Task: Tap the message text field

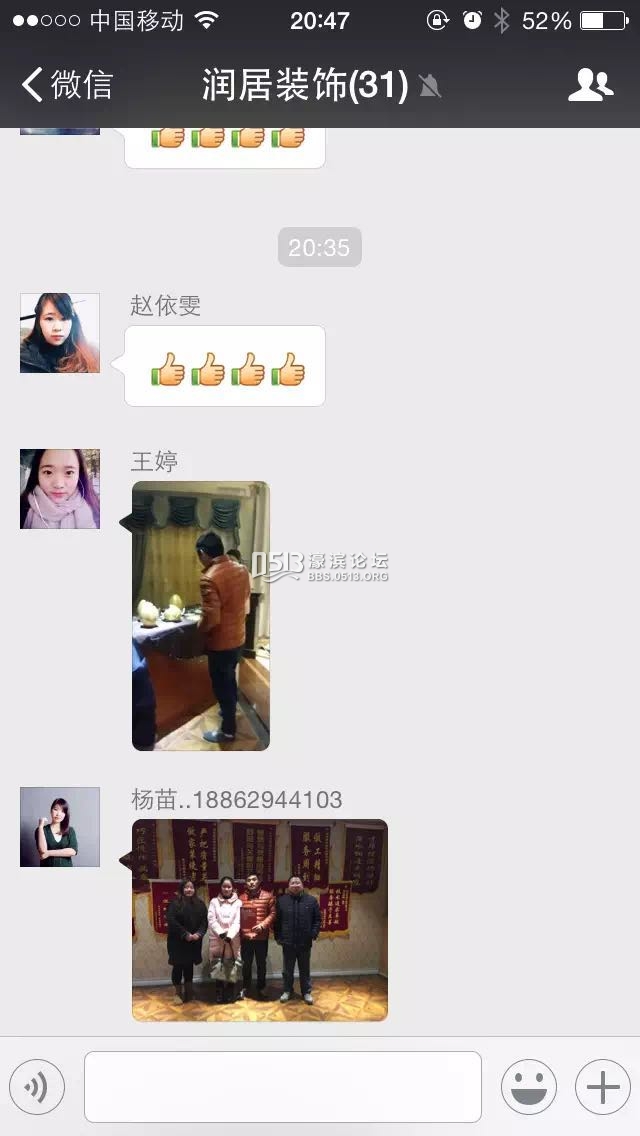Action: 282,1086
